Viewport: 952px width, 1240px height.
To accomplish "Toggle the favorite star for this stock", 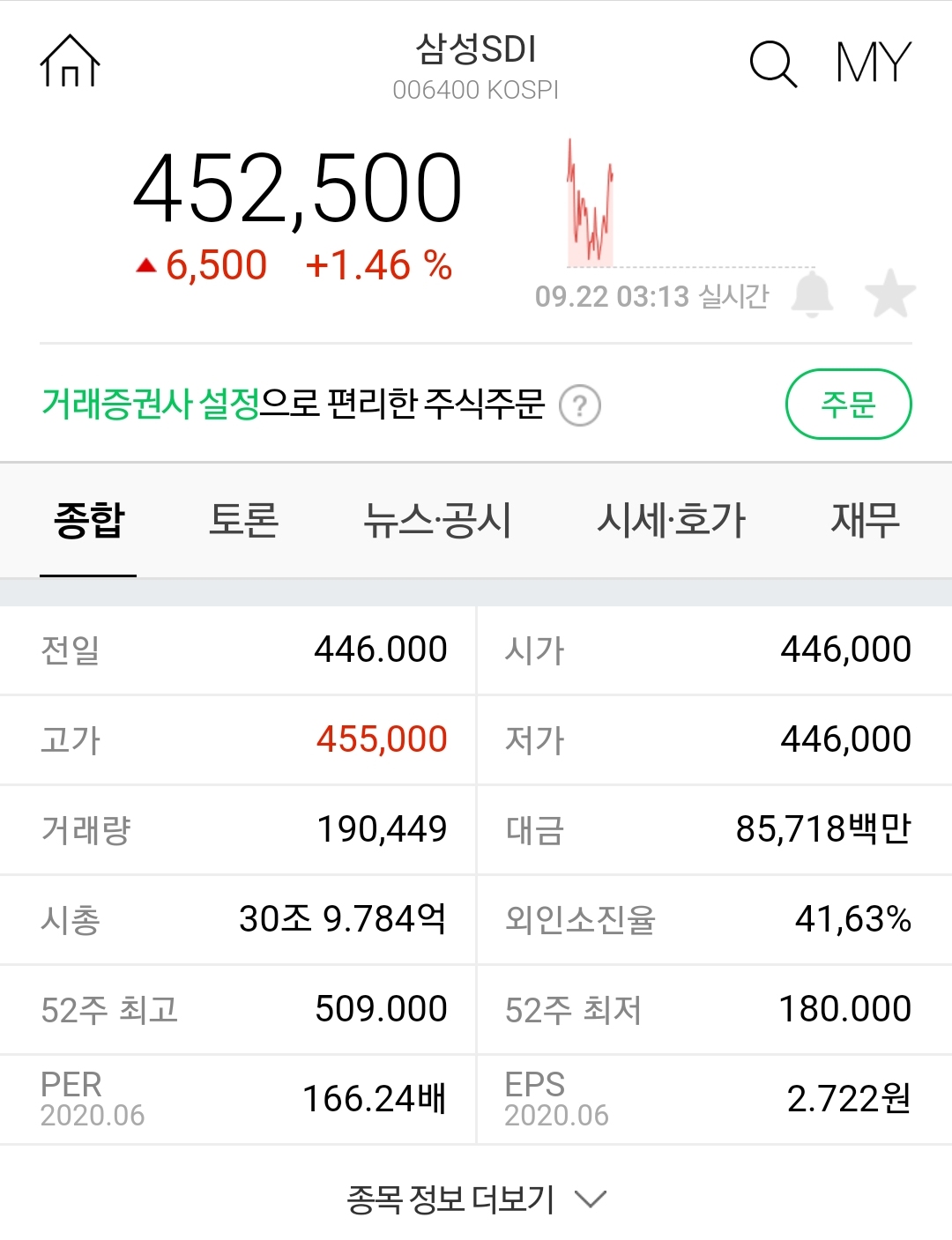I will coord(889,293).
